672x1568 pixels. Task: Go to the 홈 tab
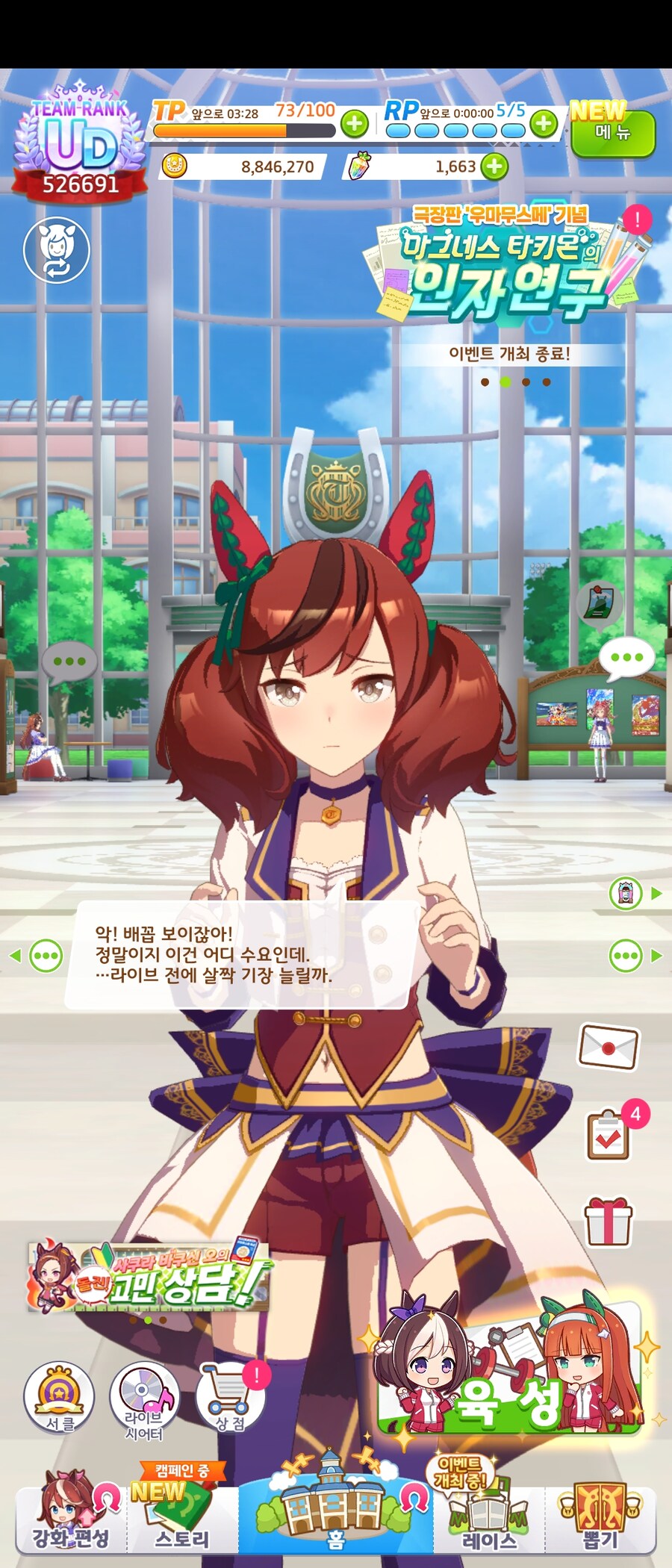point(335,1512)
